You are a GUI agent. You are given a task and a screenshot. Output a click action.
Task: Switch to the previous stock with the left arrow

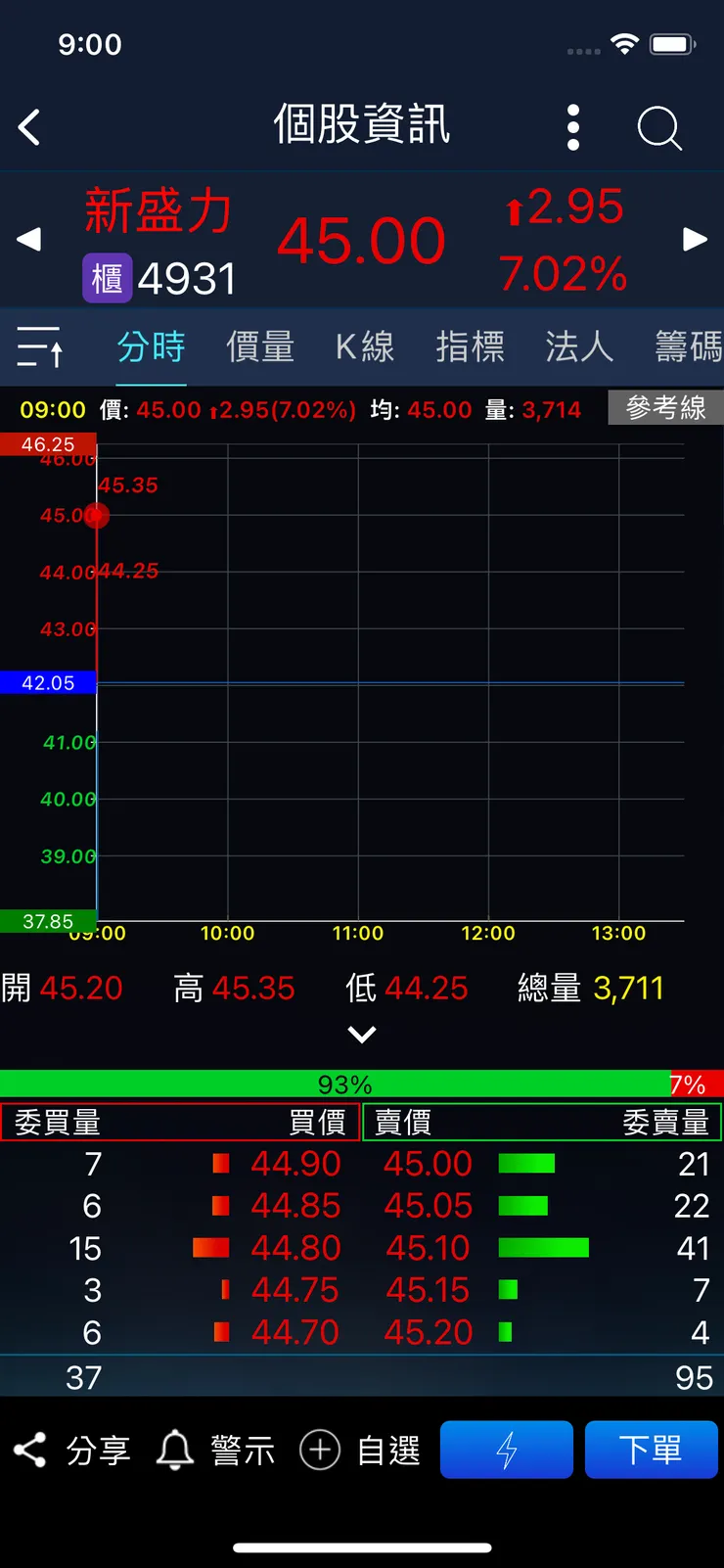pyautogui.click(x=27, y=239)
